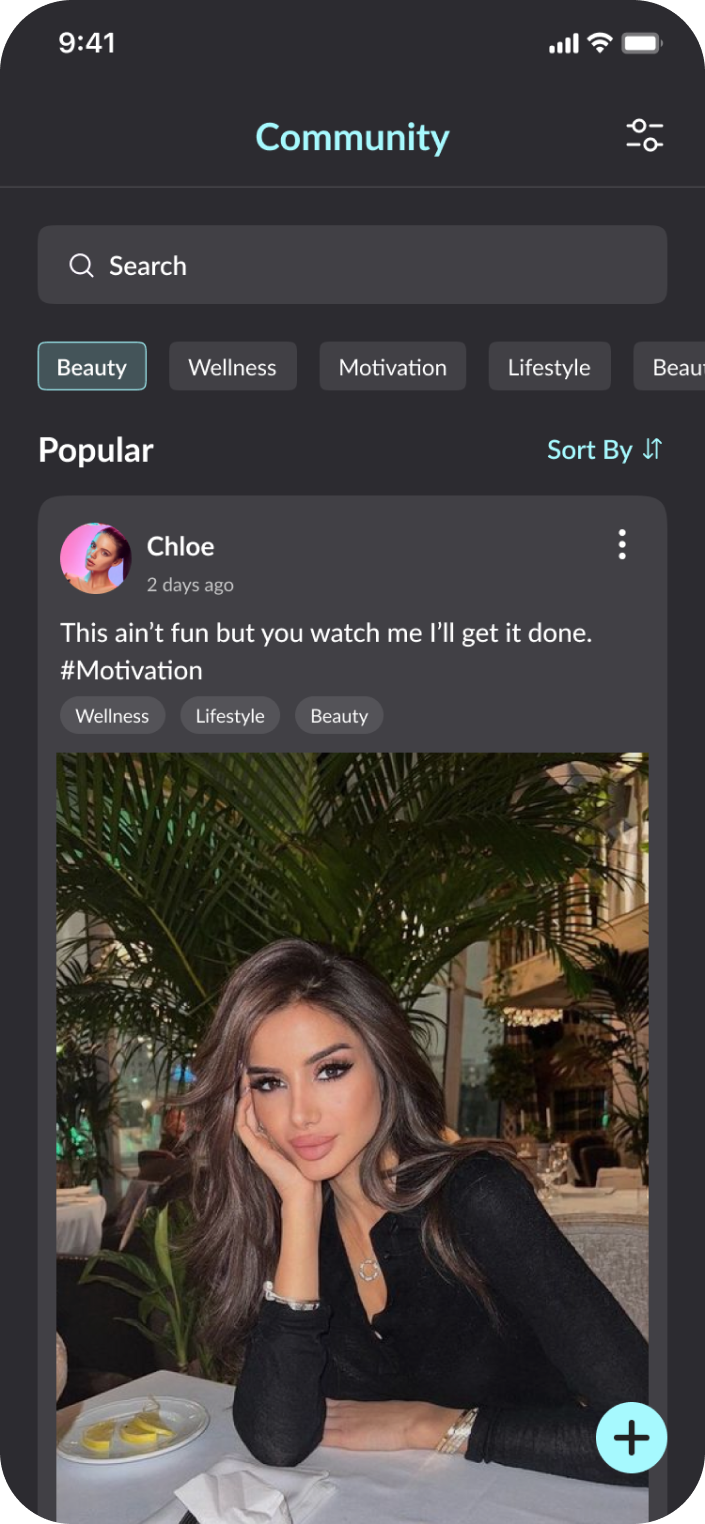Tap the Beauty tag on Chloe's post
The image size is (705, 1524).
(x=339, y=716)
